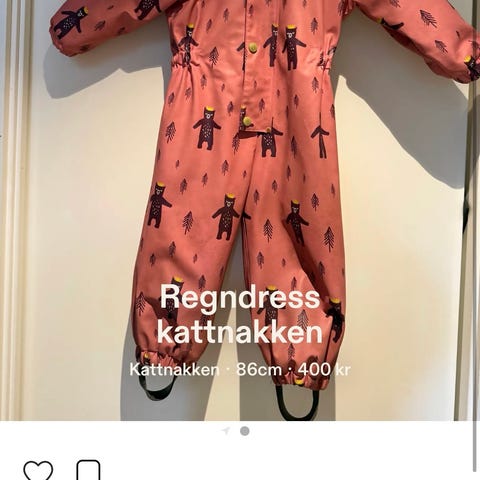Viewport: 480px width, 480px height.
Task: Tap the icon beside the heart
Action: 88,470
